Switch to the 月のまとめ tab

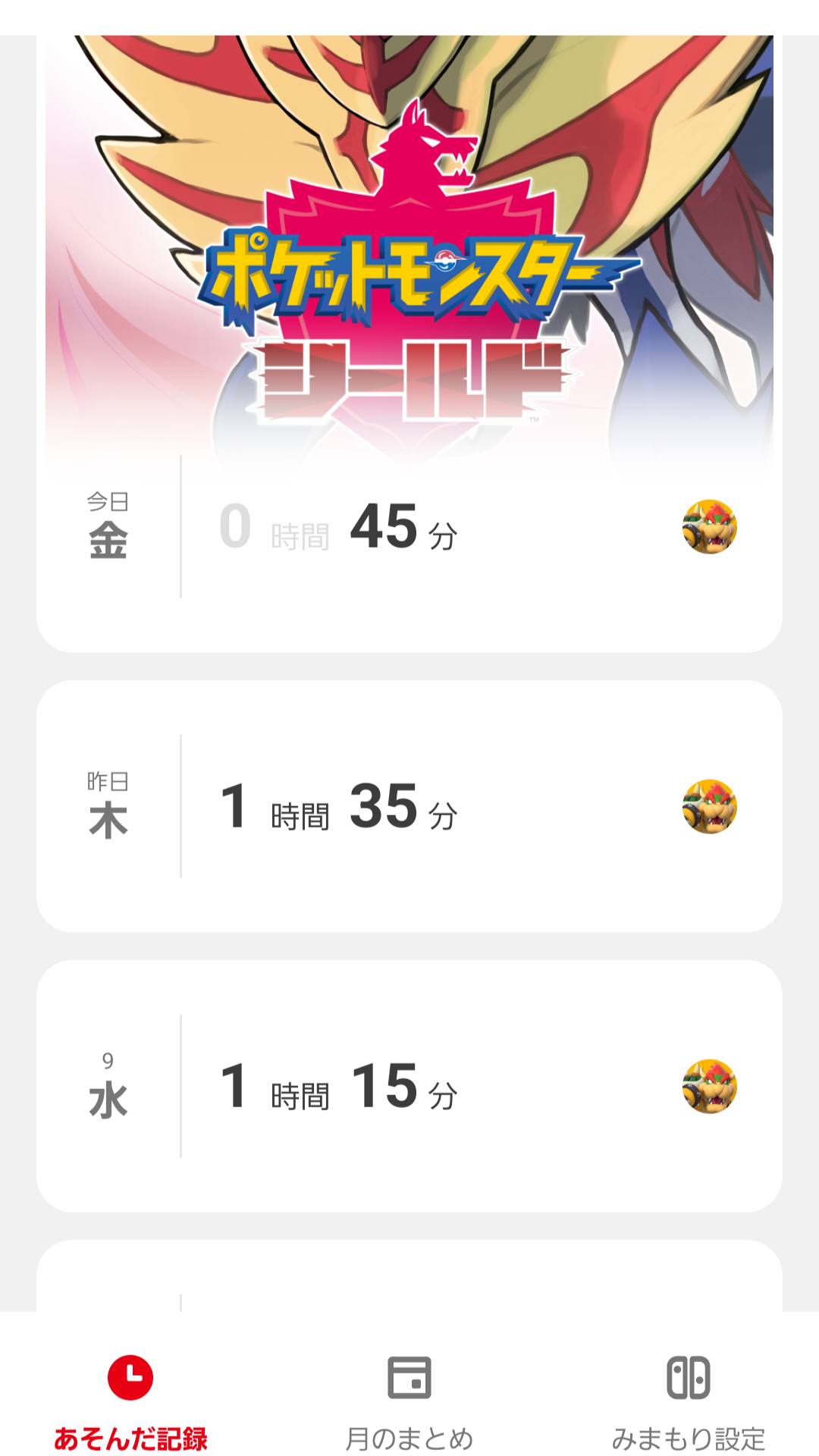click(409, 1399)
